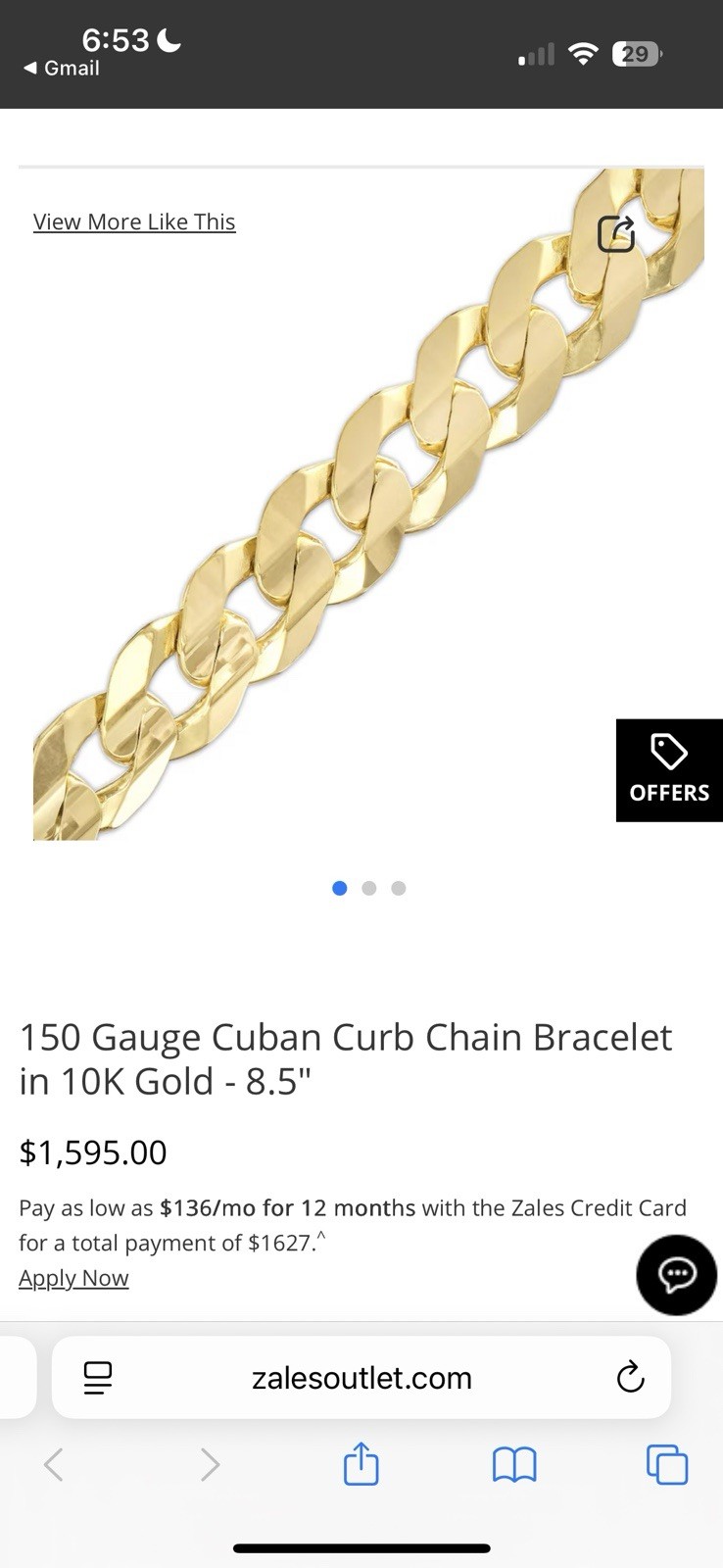Select the second carousel dot
This screenshot has height=1568, width=723.
point(368,888)
